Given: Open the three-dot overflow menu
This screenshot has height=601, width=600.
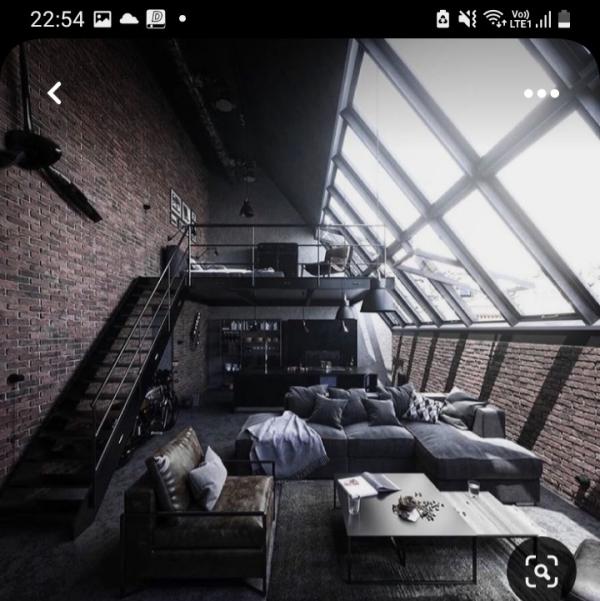Looking at the screenshot, I should click(541, 93).
